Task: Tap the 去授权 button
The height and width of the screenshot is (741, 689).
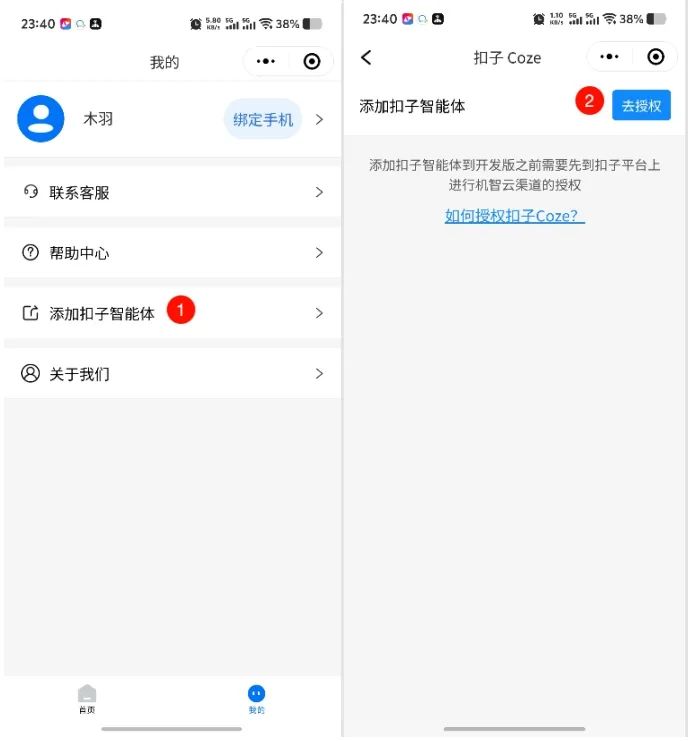Action: 641,105
